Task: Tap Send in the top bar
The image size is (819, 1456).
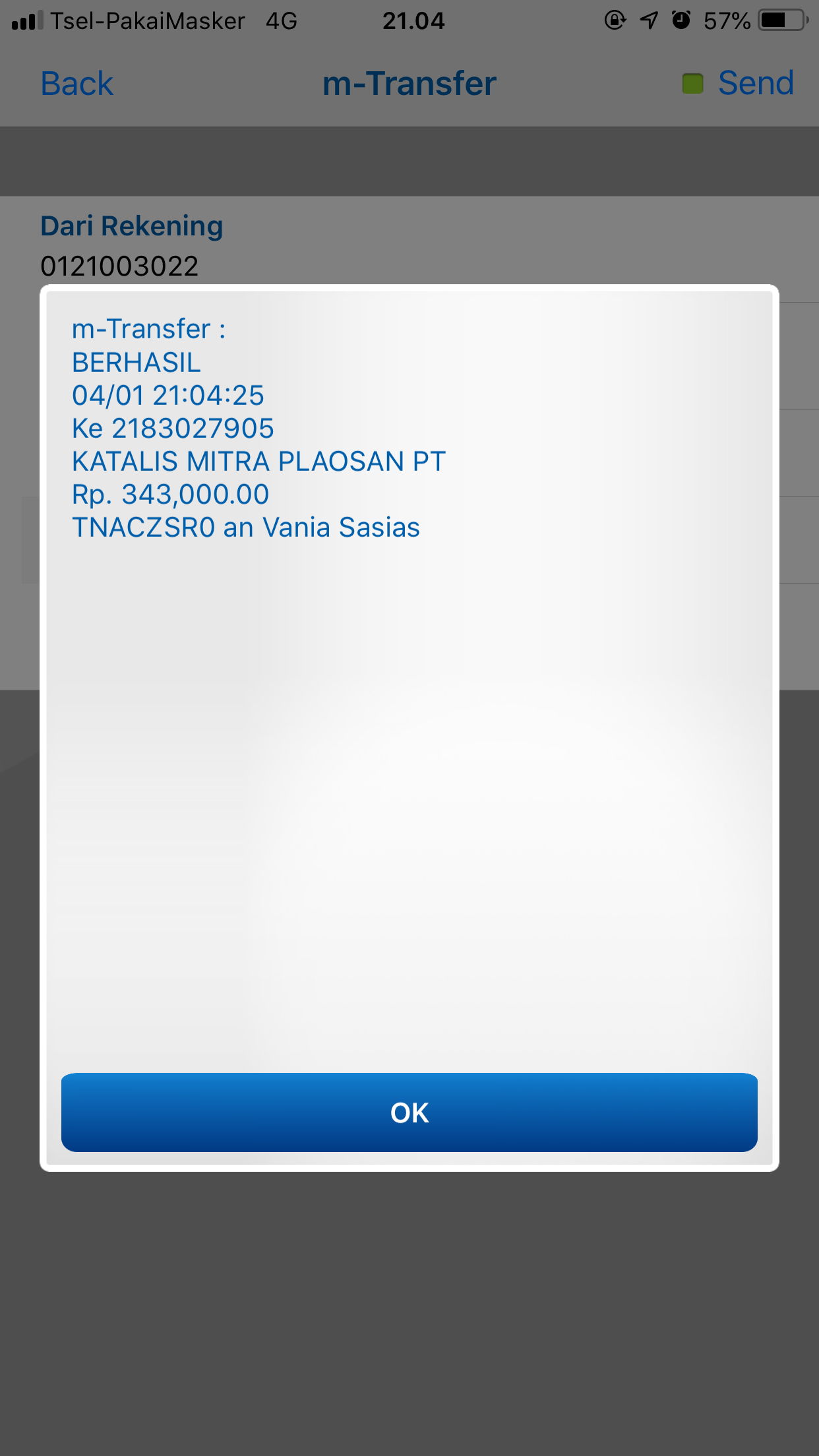Action: point(756,83)
